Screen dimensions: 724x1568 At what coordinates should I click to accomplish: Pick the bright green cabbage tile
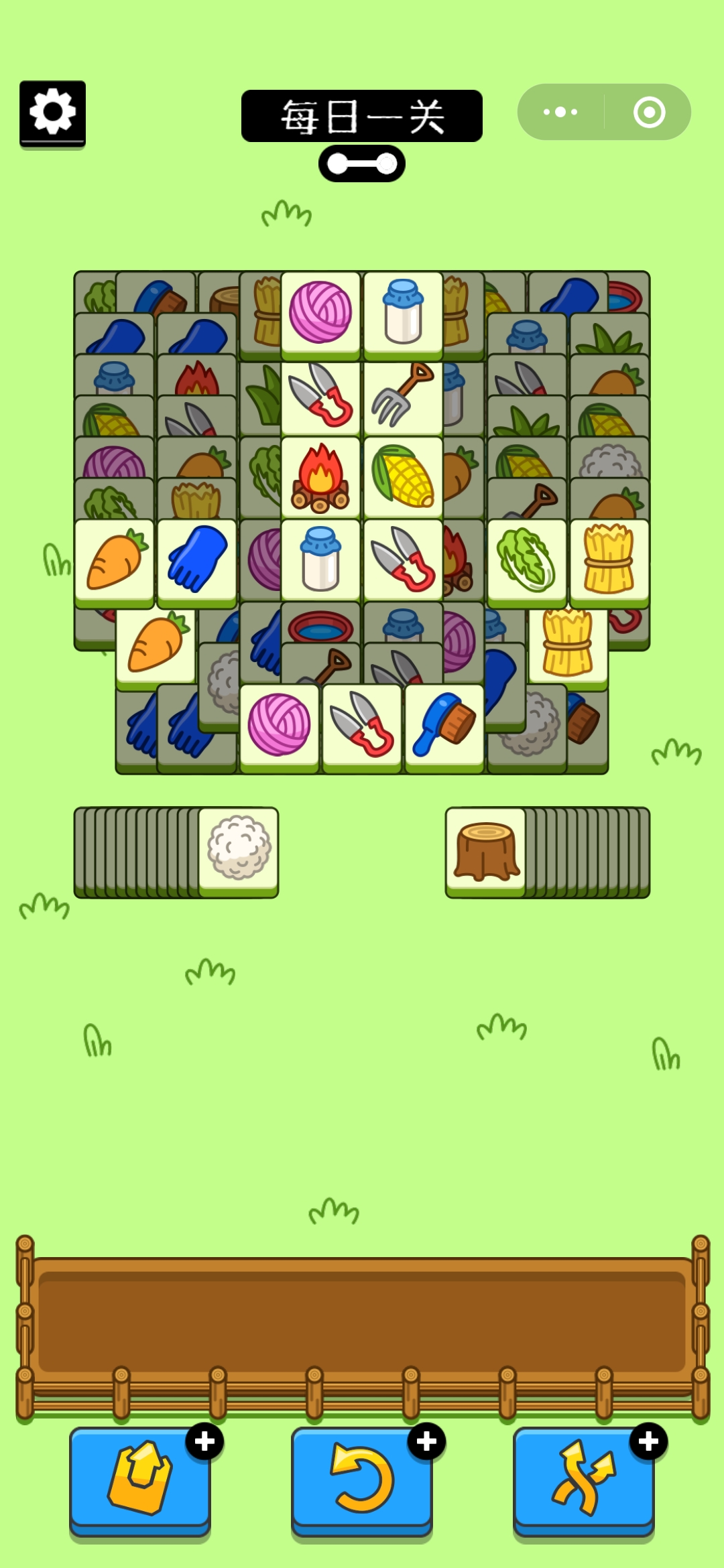pos(527,560)
